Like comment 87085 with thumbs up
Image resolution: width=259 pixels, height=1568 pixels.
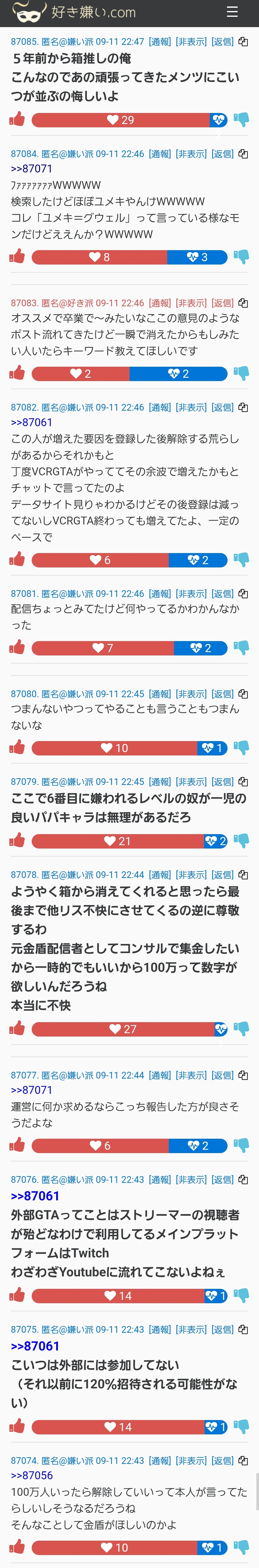pos(17,119)
